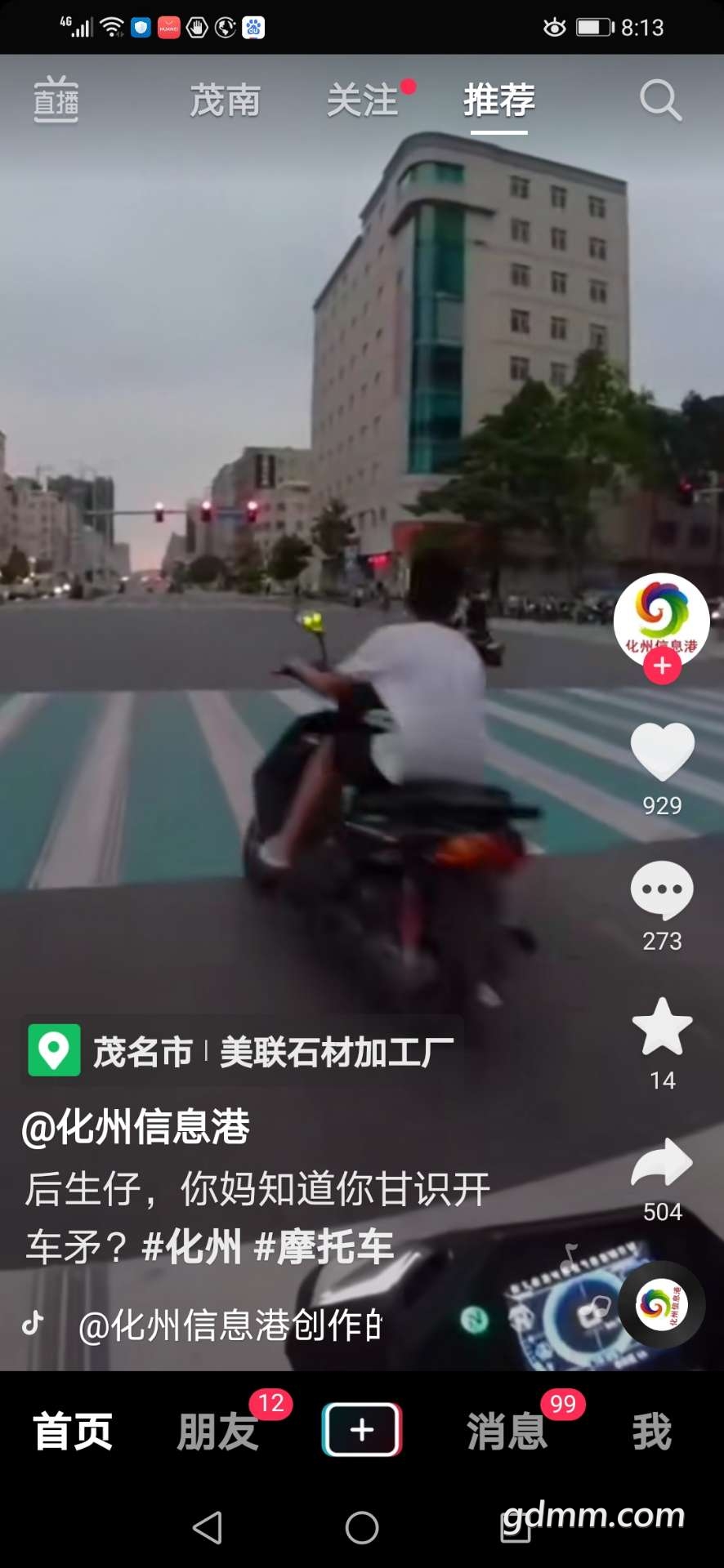Share this video
This screenshot has width=724, height=1568.
(x=662, y=1163)
